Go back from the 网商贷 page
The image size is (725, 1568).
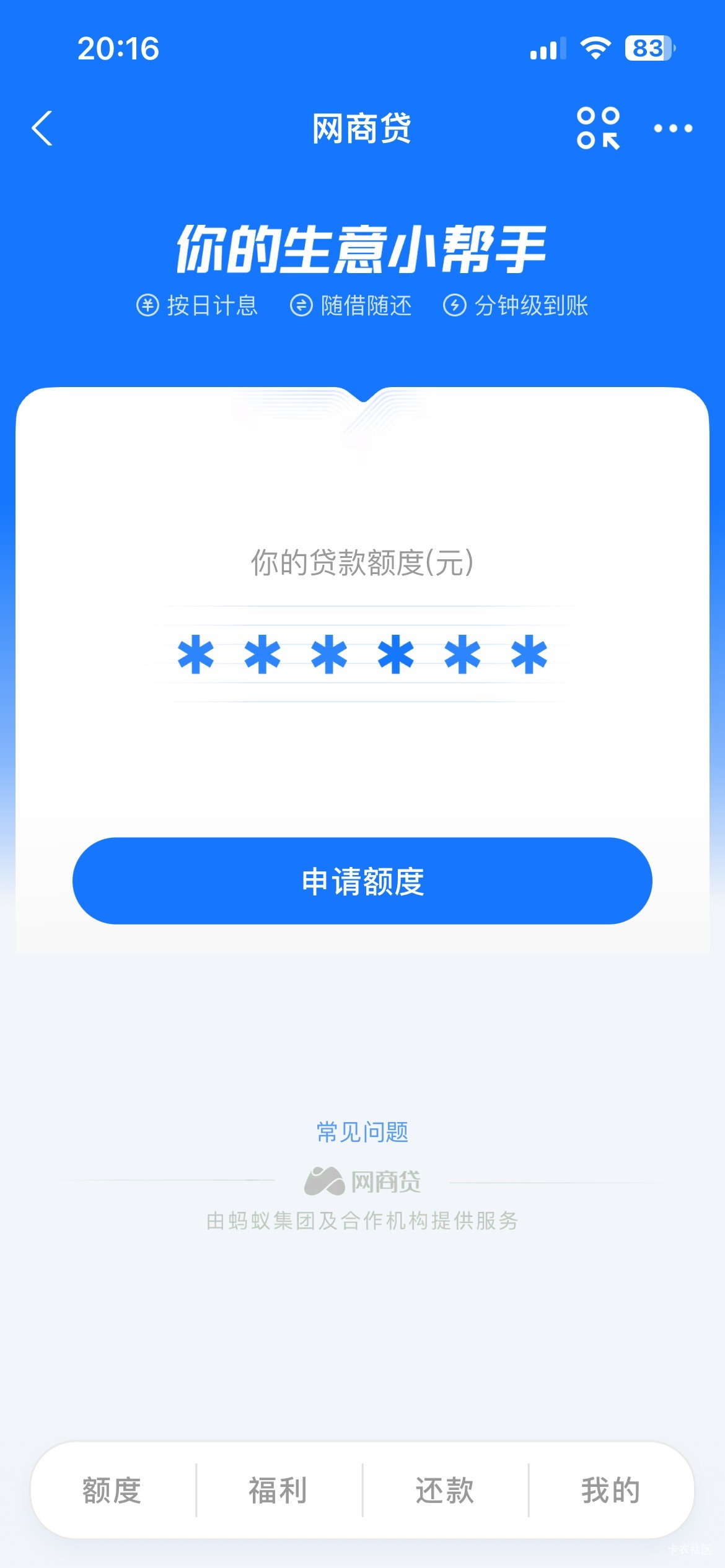(42, 128)
